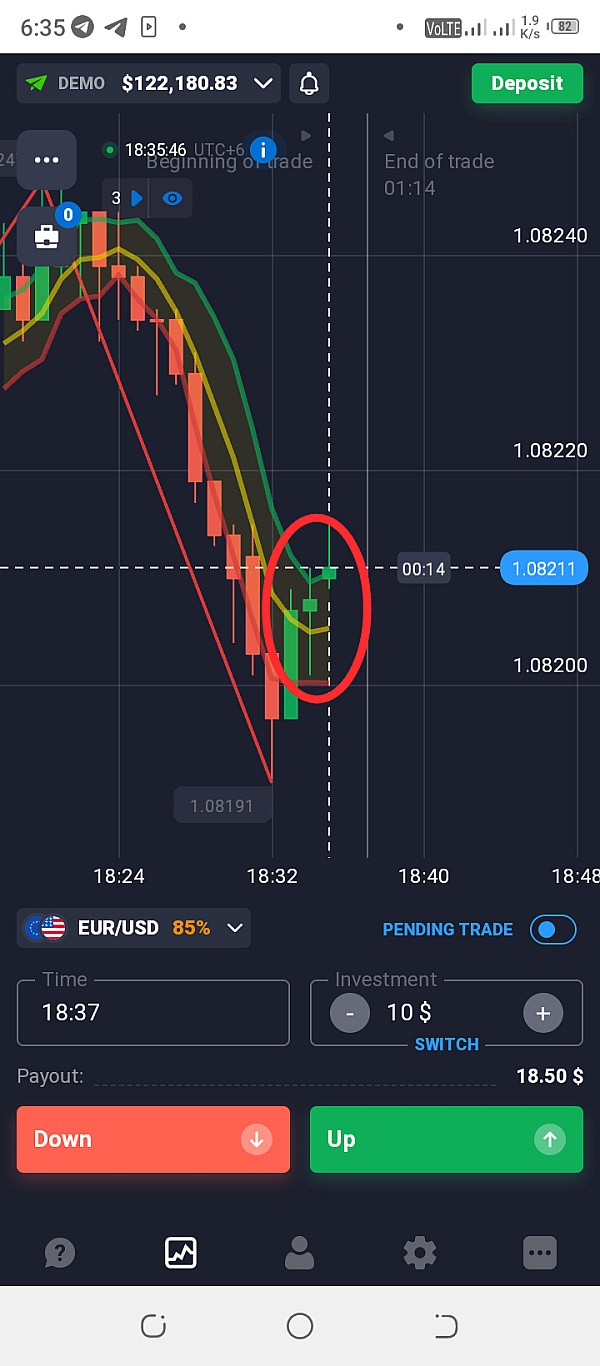Open the three-dots chart menu
600x1366 pixels.
[x=46, y=160]
